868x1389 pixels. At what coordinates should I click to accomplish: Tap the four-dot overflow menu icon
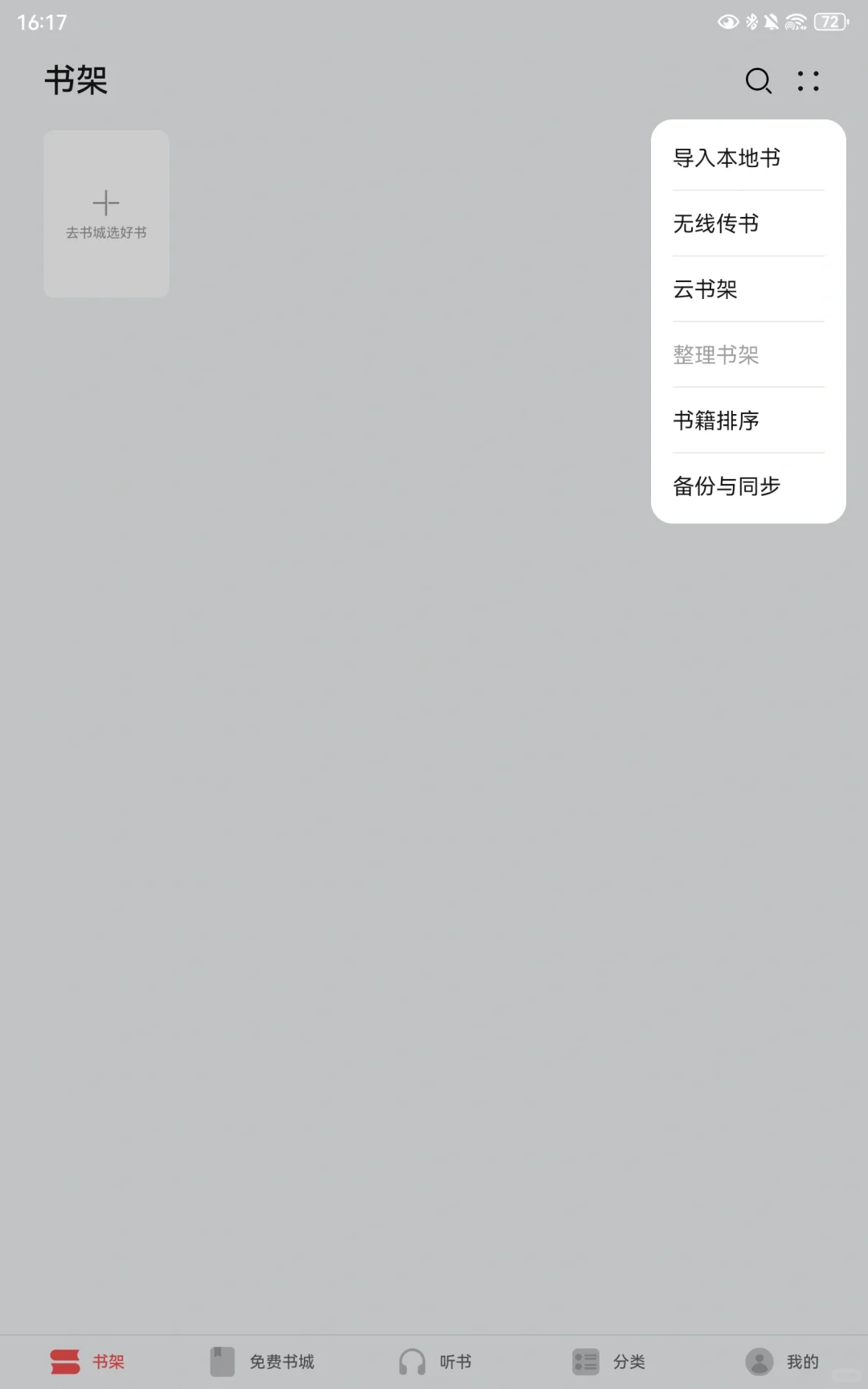point(809,80)
